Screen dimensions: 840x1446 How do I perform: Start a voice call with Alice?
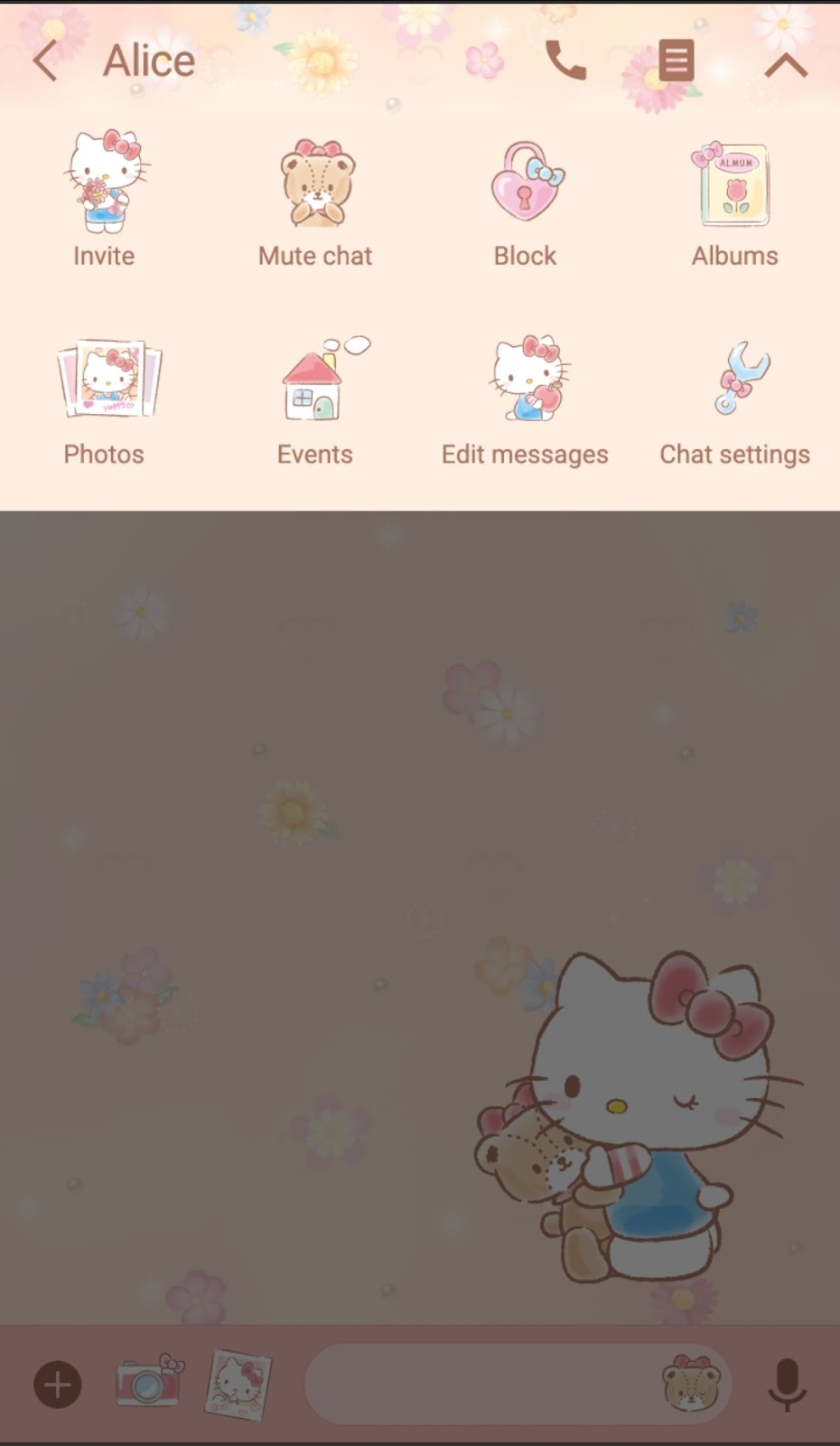click(x=566, y=61)
